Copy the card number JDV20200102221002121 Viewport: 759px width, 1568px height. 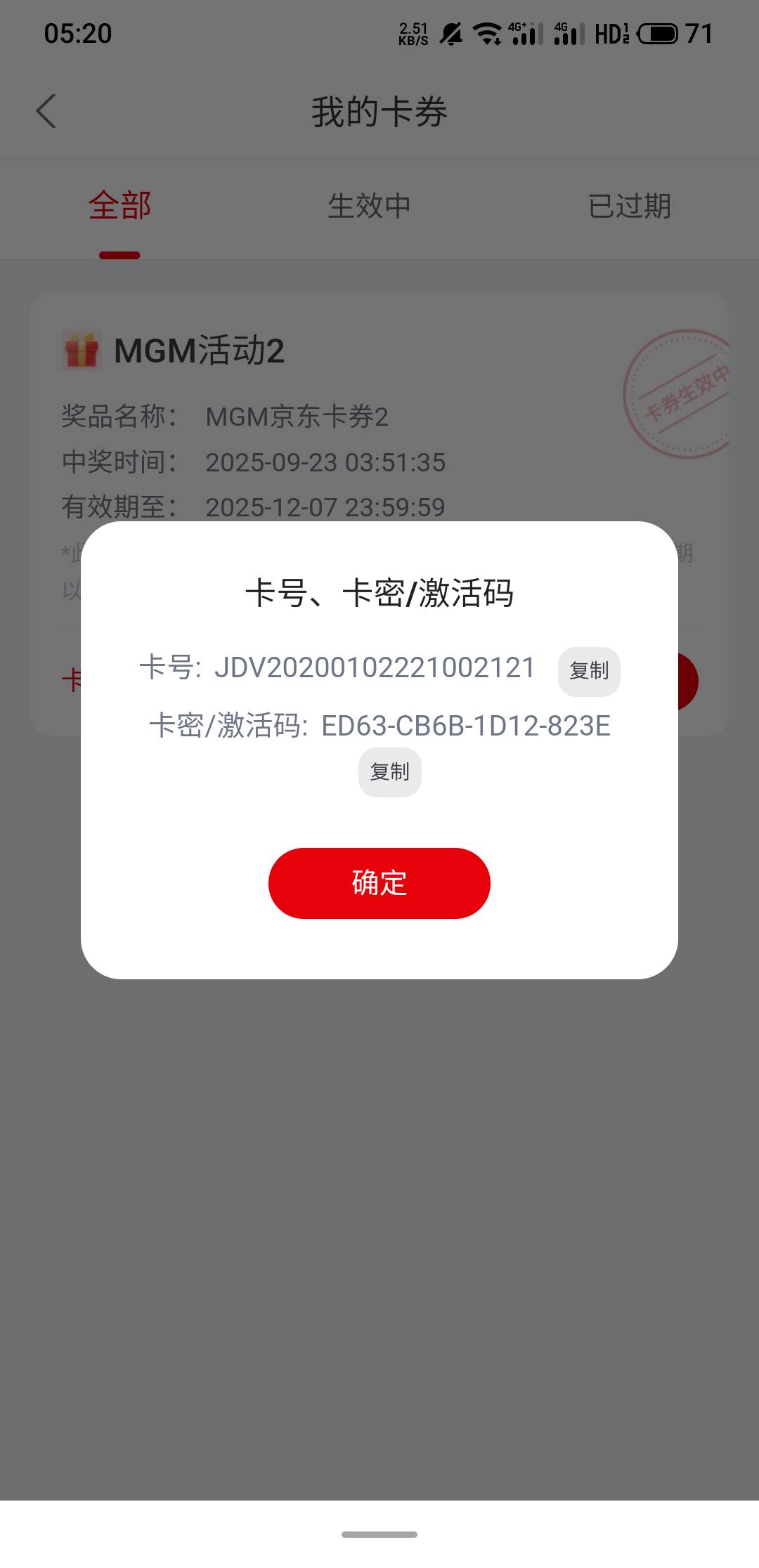click(x=589, y=671)
